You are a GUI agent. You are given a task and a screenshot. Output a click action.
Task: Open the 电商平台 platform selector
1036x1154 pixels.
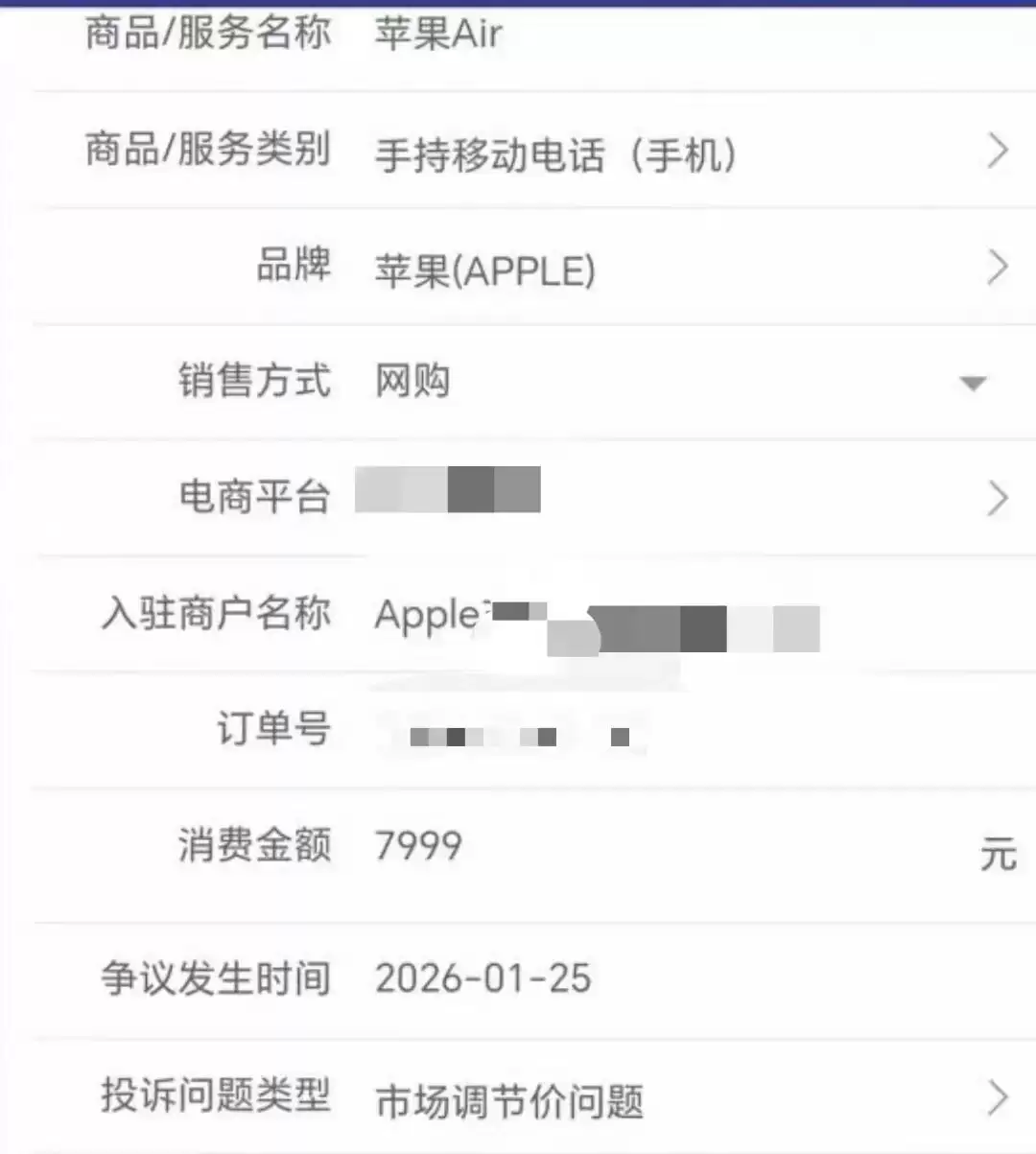997,499
